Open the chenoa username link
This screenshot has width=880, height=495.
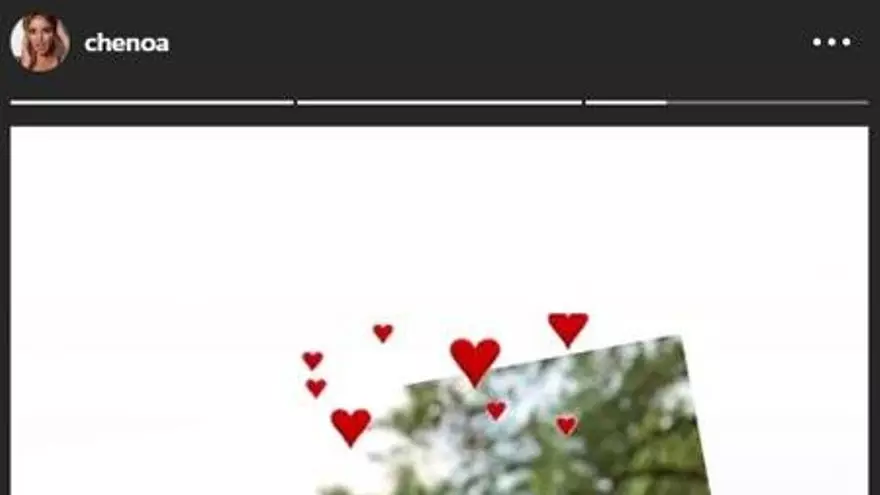click(126, 43)
